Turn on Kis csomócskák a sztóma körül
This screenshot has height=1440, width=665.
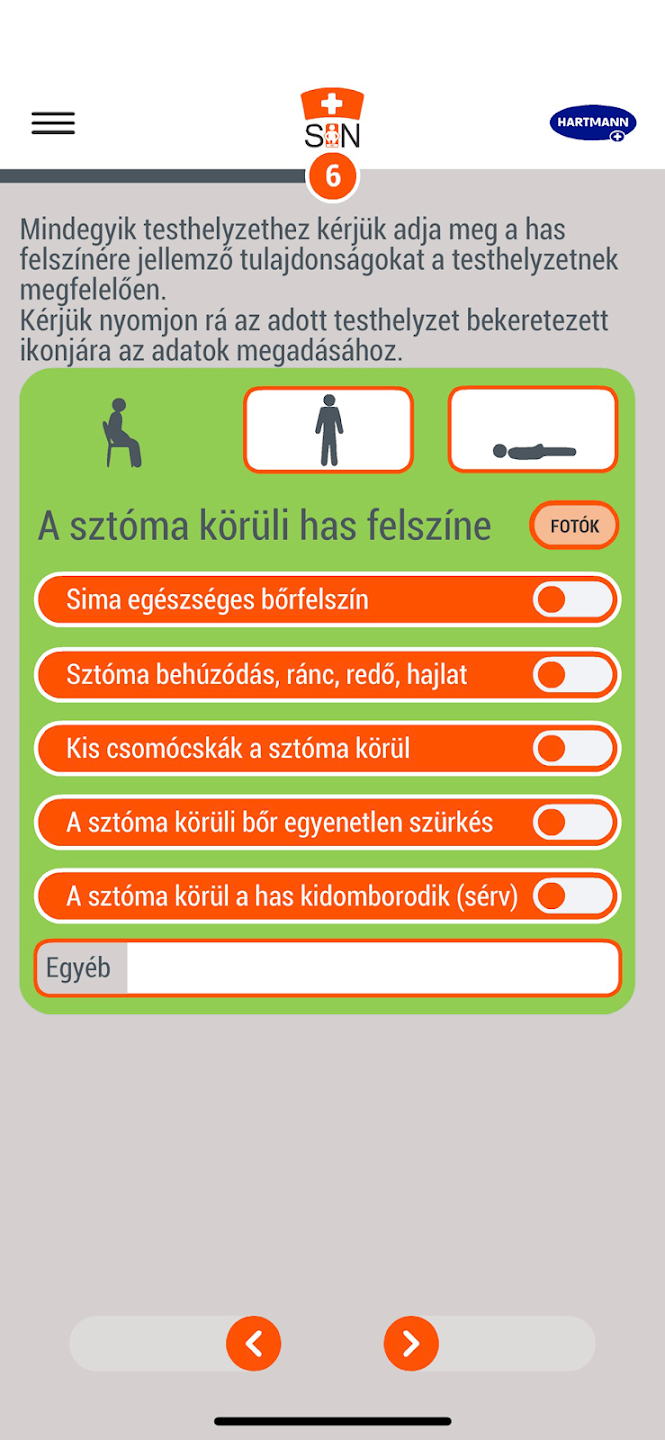[x=572, y=749]
